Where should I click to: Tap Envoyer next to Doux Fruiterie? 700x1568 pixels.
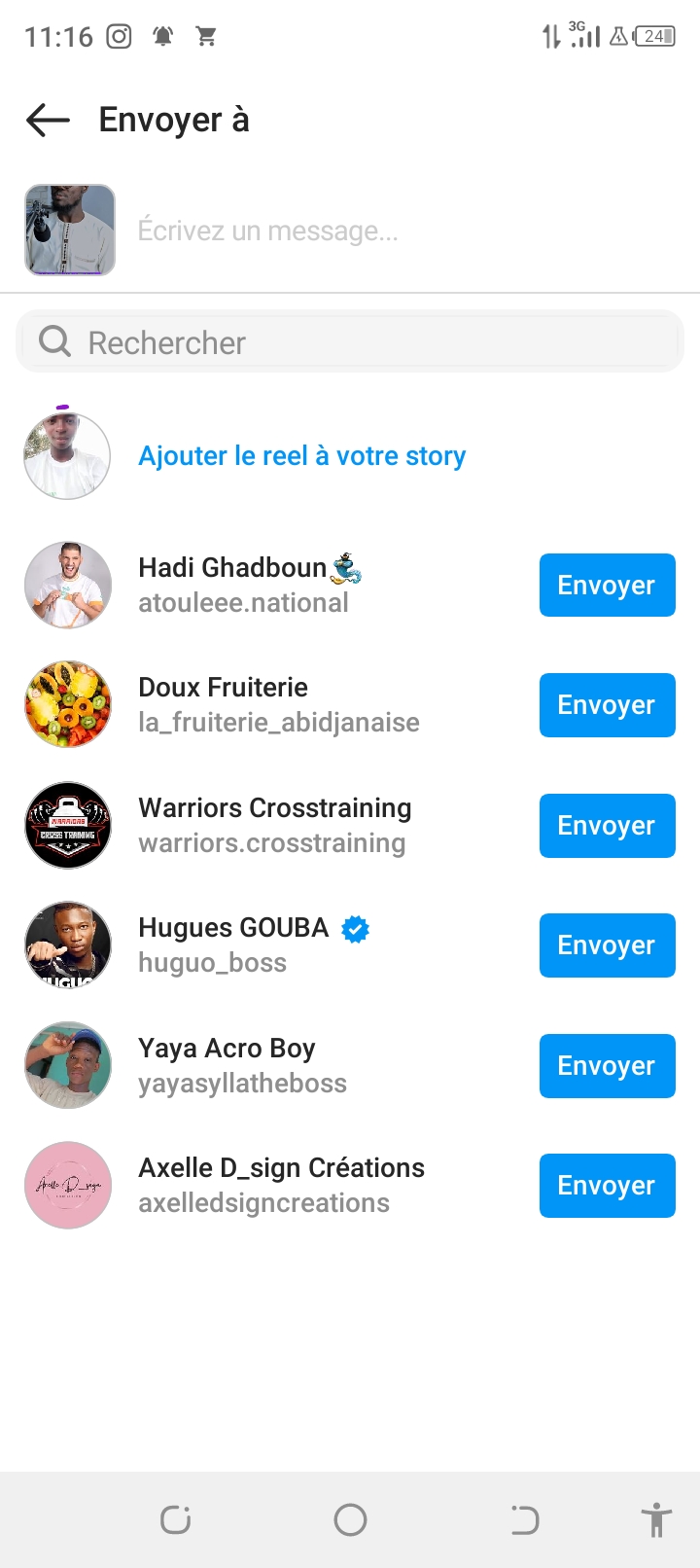pos(607,705)
